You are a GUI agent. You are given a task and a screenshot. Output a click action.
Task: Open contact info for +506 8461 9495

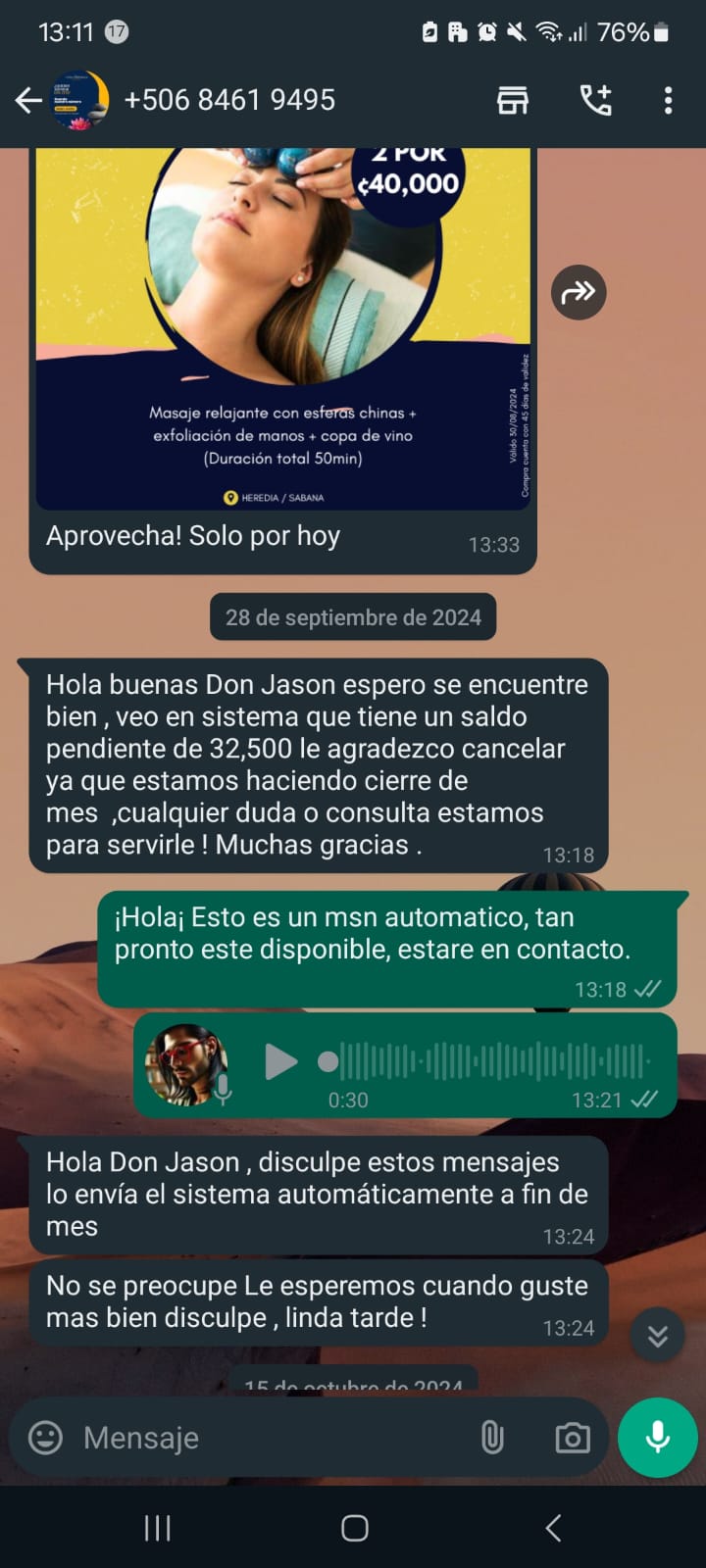229,100
